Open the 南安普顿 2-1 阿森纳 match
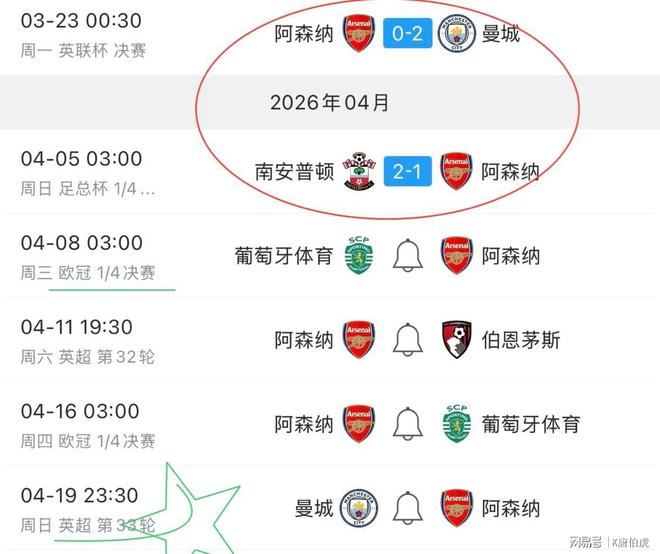The height and width of the screenshot is (554, 660). [x=406, y=172]
